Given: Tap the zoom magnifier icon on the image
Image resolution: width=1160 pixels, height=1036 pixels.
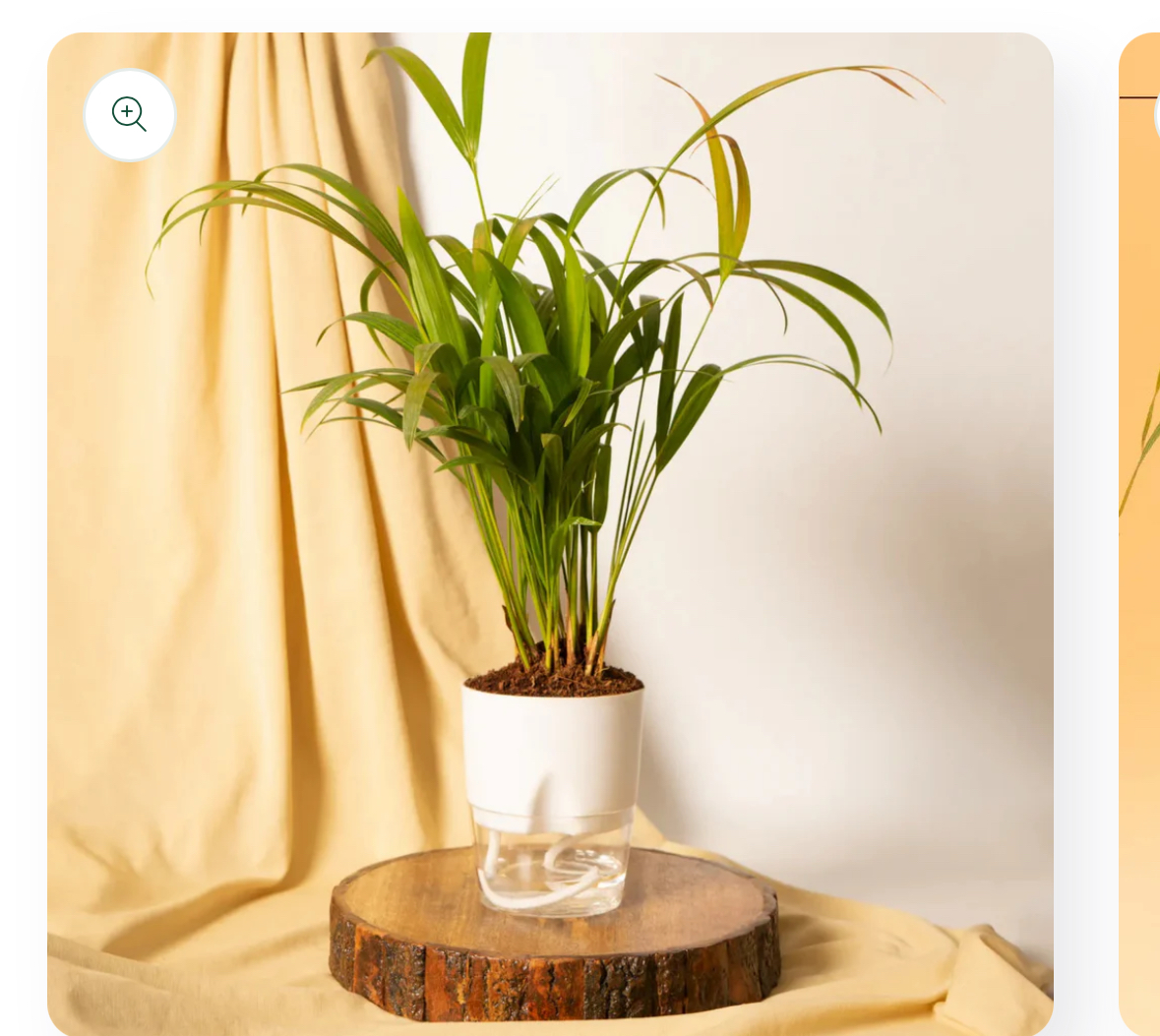Looking at the screenshot, I should coord(129,115).
